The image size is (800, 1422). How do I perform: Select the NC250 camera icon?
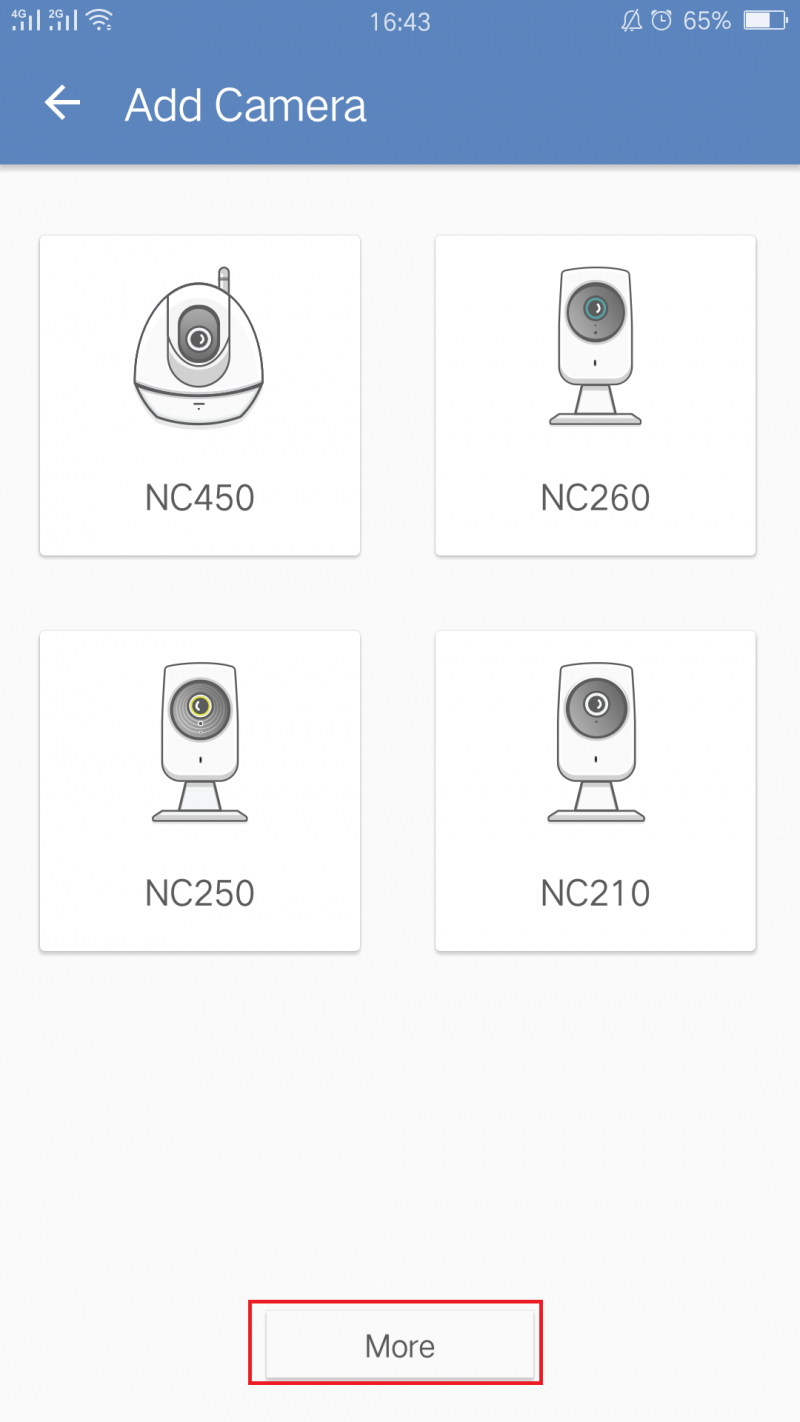coord(199,740)
